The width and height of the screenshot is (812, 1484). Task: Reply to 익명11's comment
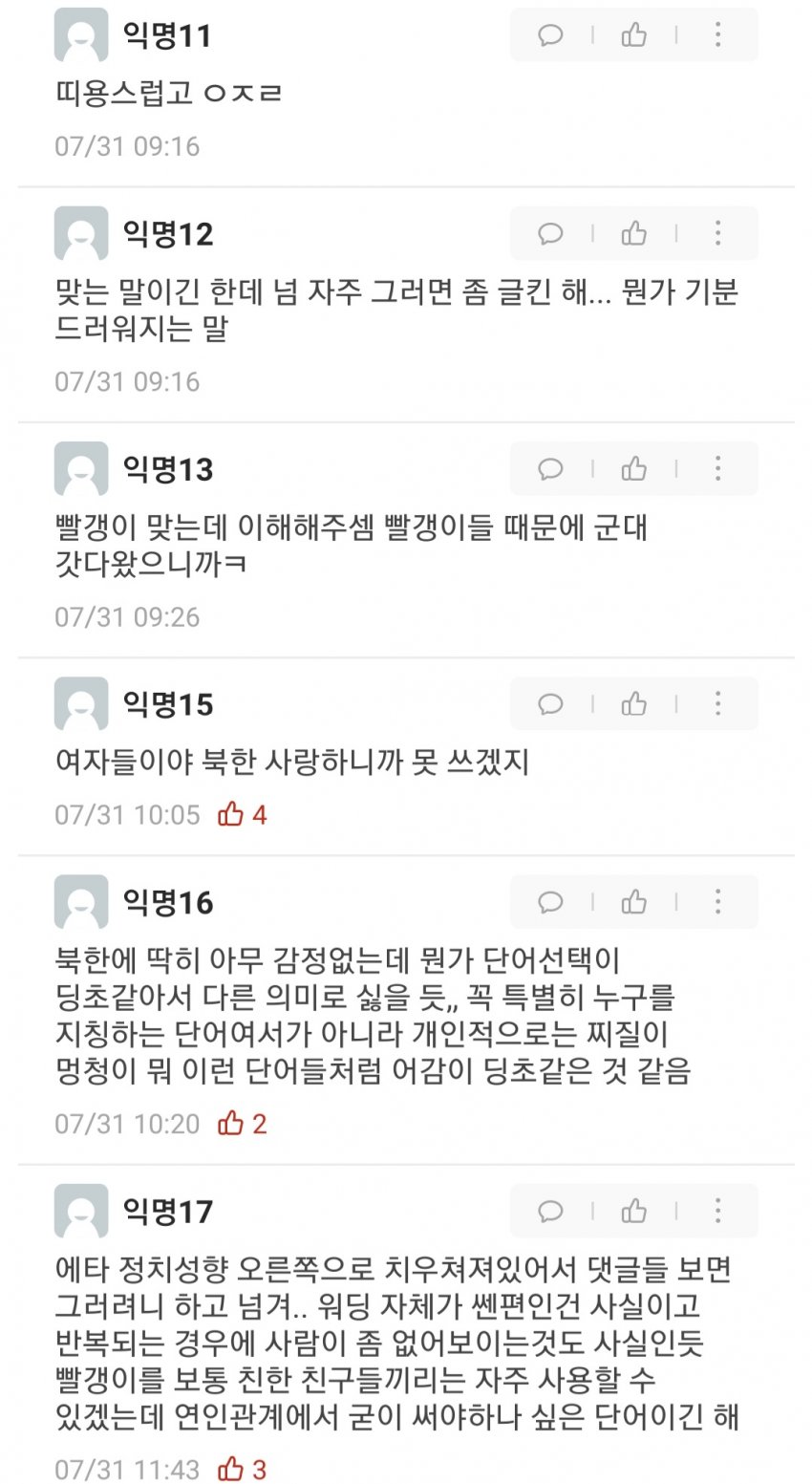(x=550, y=35)
